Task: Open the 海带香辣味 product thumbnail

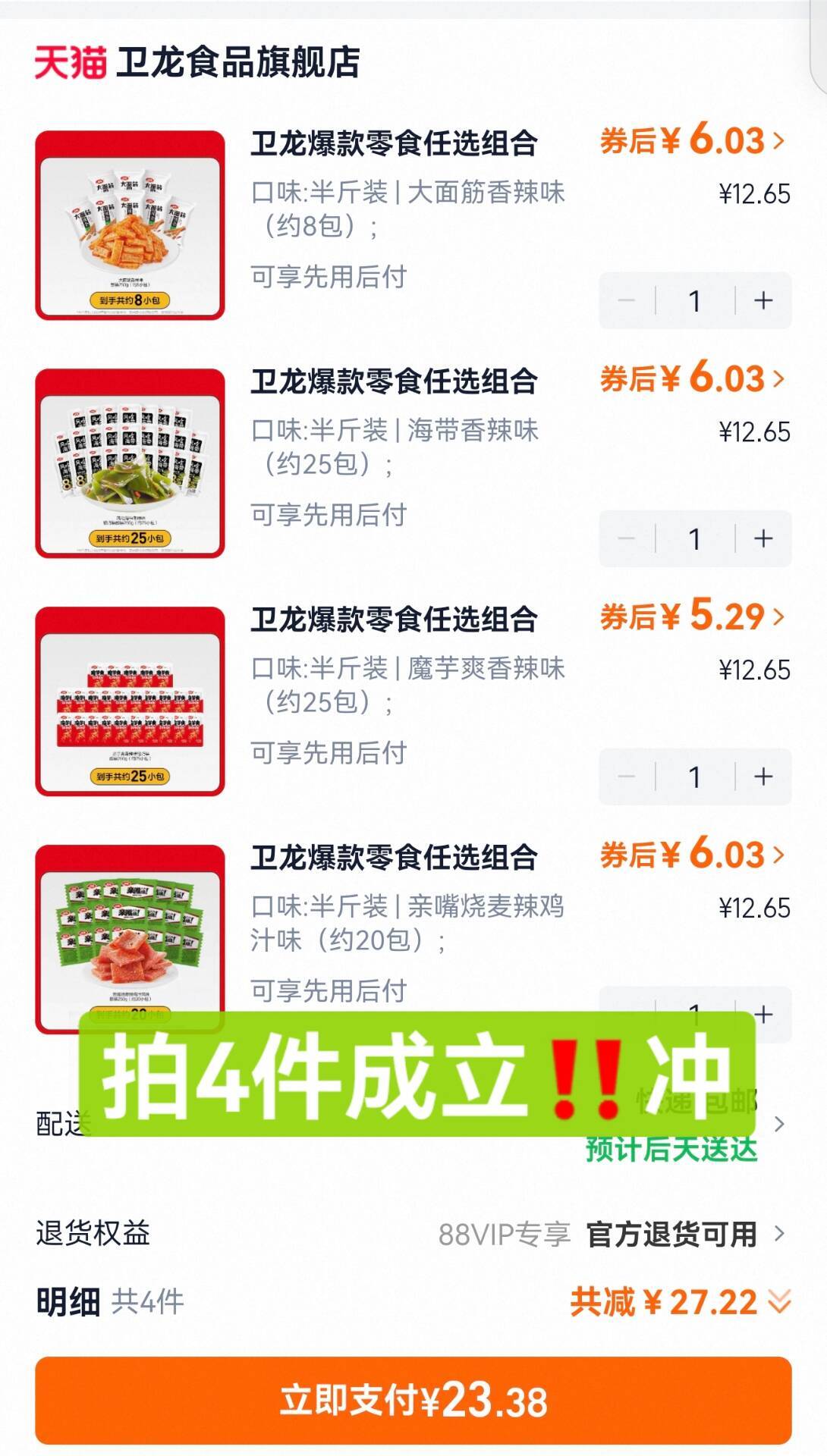Action: tap(127, 463)
